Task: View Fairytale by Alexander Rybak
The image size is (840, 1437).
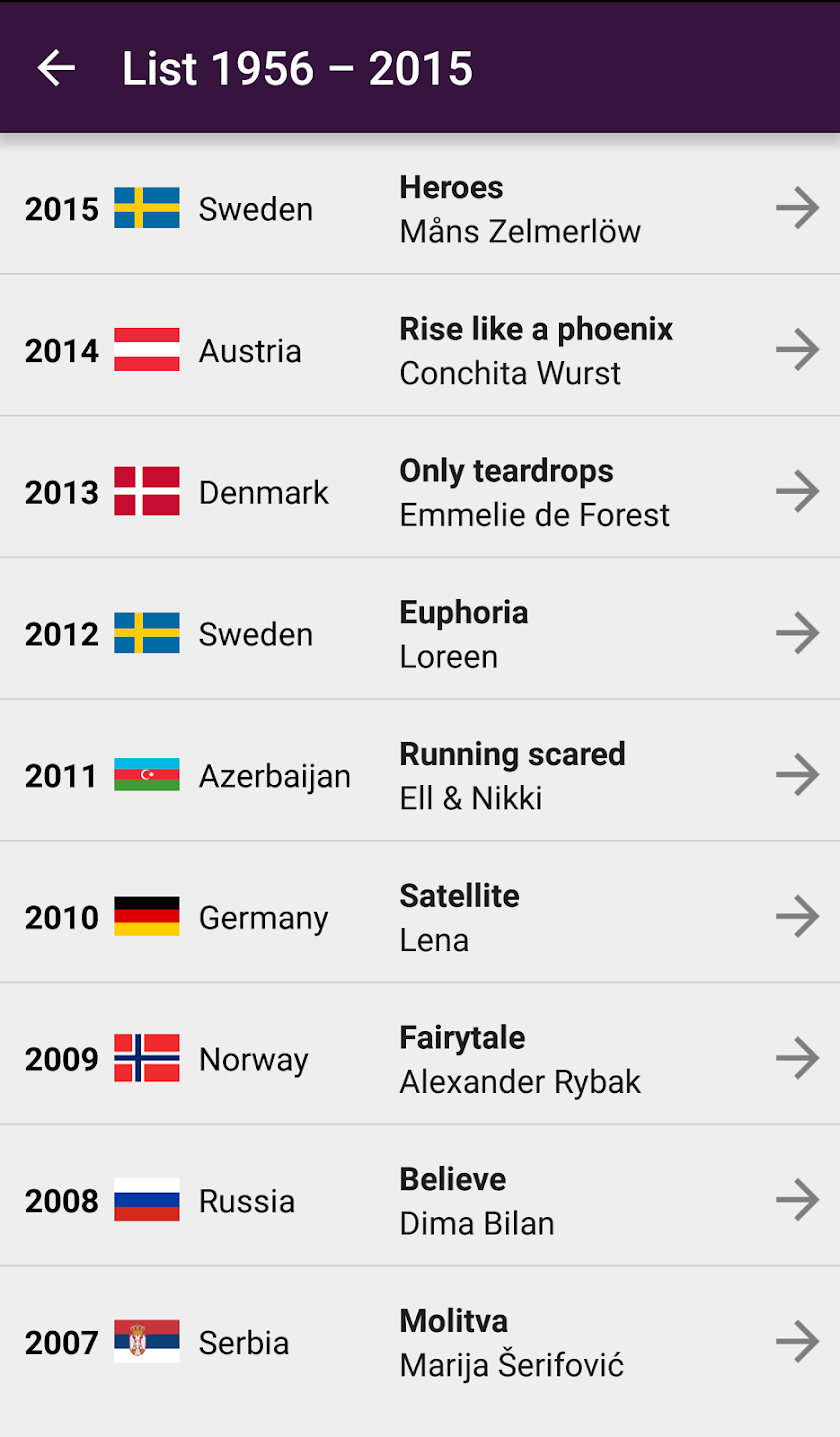Action: [x=420, y=1059]
